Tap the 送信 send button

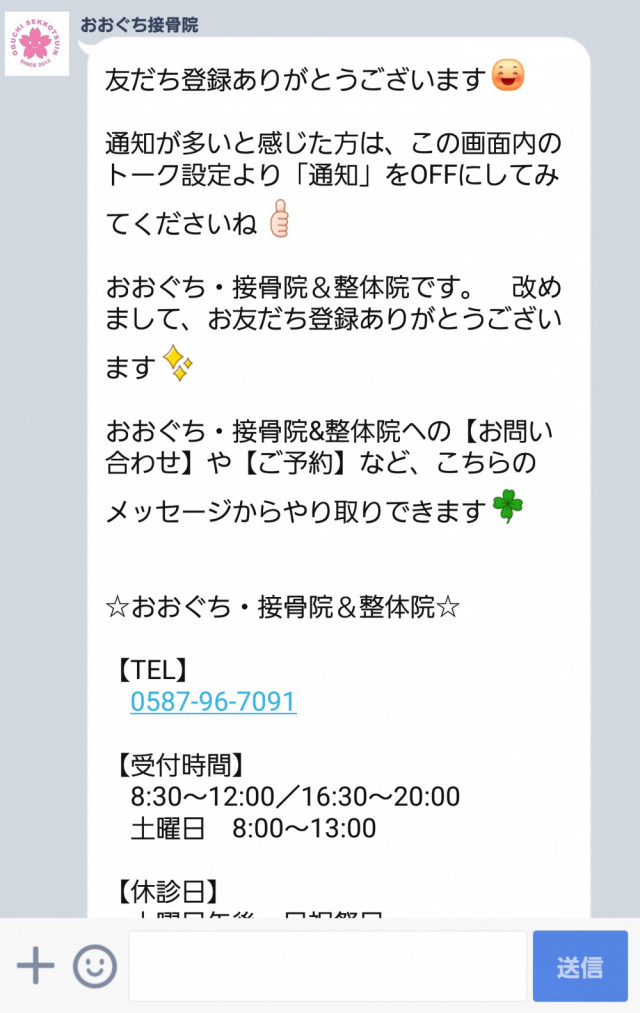(580, 966)
